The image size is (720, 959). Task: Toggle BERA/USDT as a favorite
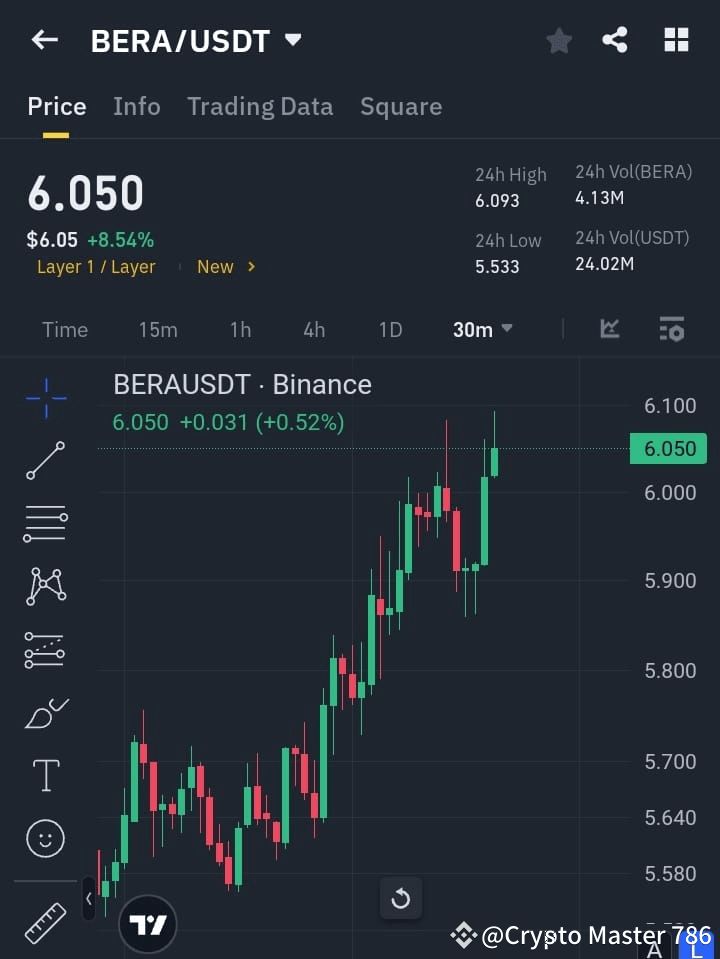pyautogui.click(x=558, y=40)
